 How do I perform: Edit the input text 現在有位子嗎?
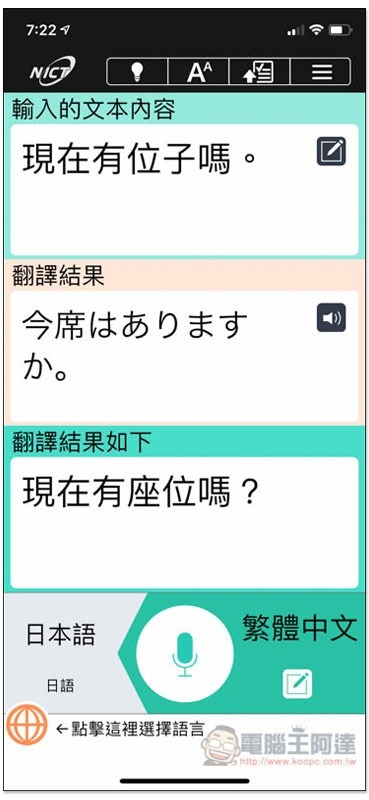pyautogui.click(x=331, y=152)
